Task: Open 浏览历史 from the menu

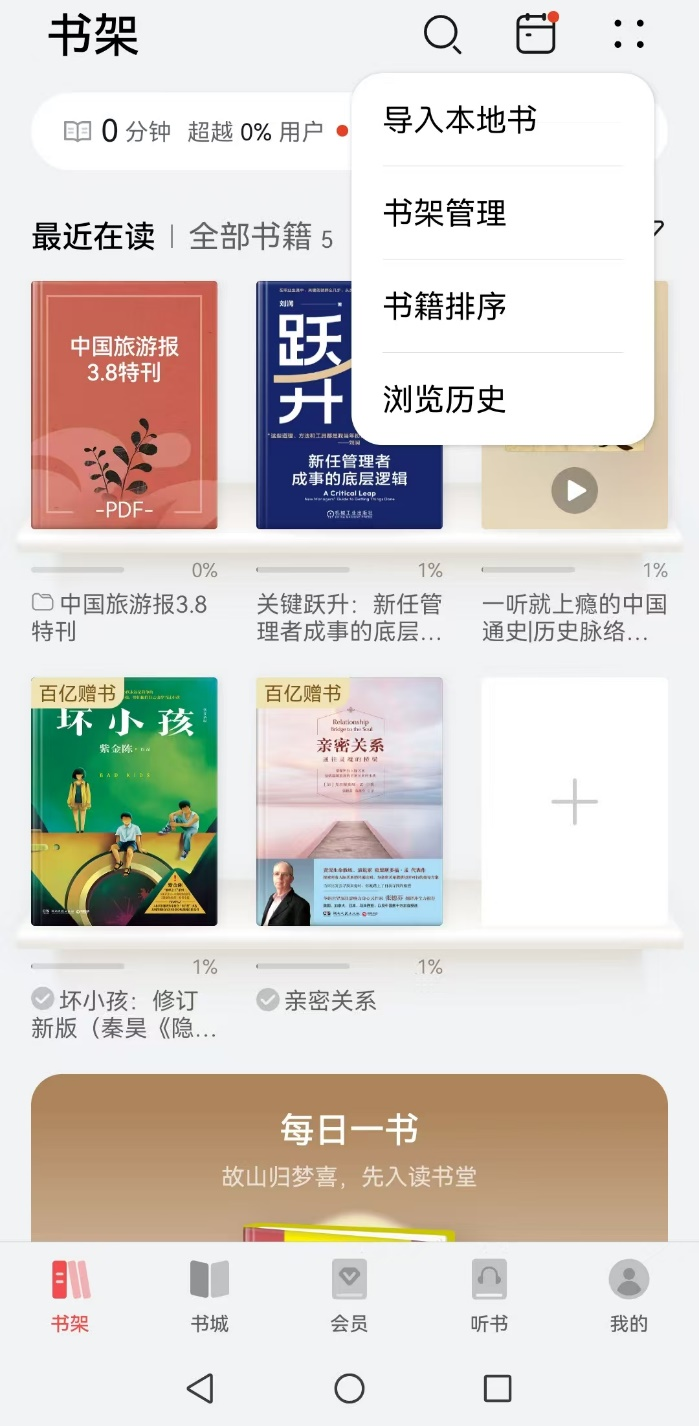Action: [x=445, y=399]
